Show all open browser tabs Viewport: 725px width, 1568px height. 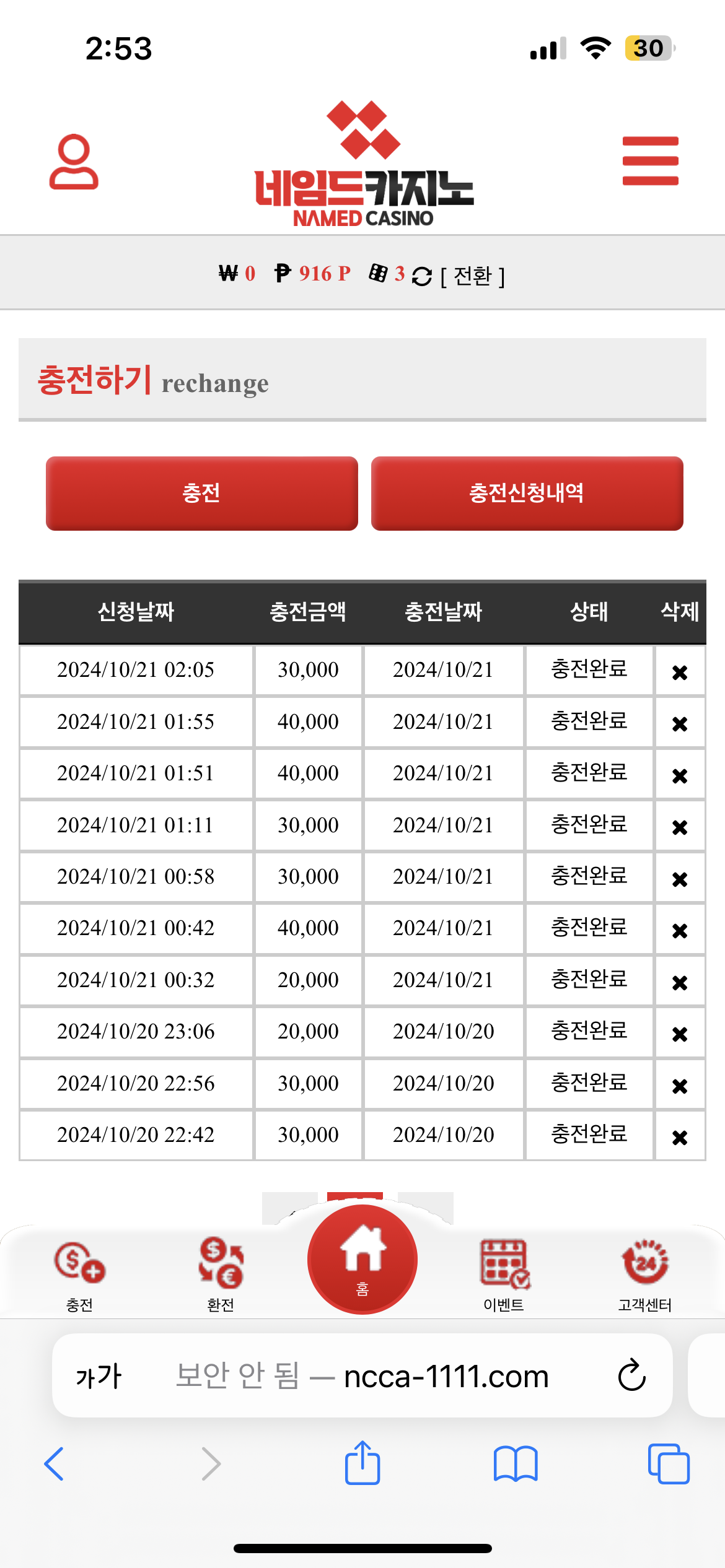tap(669, 1464)
